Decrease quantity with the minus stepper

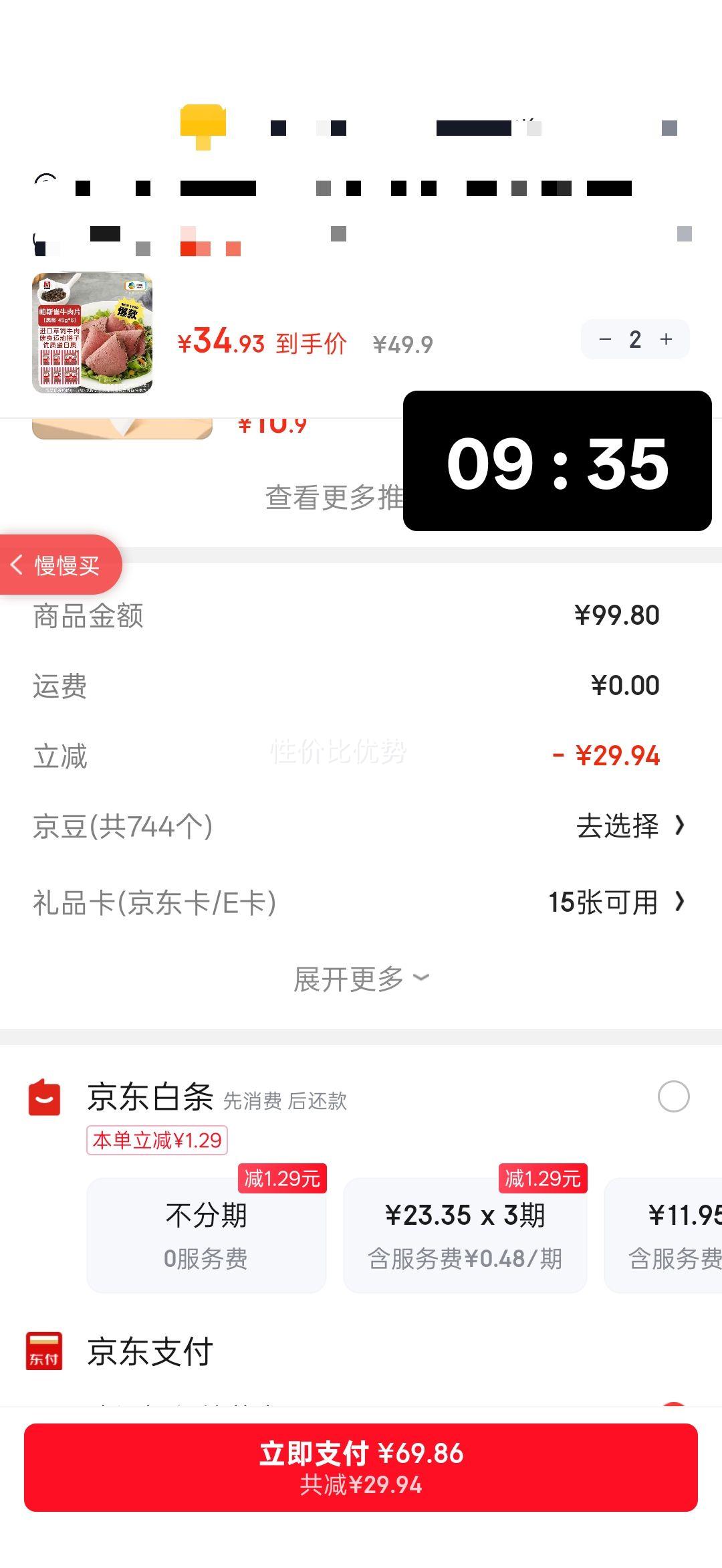tap(606, 339)
